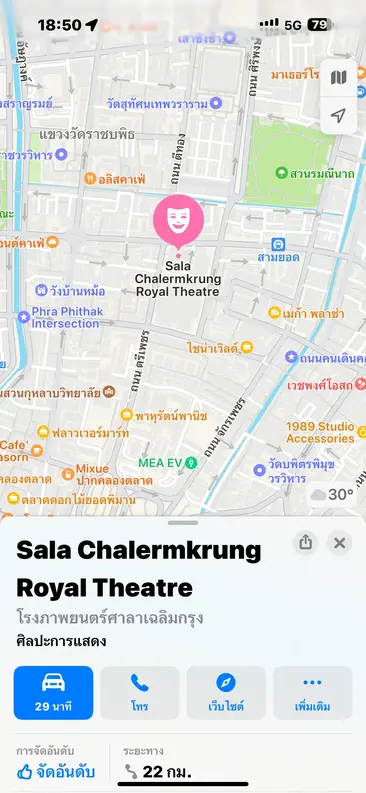Close the place details card

[x=340, y=543]
